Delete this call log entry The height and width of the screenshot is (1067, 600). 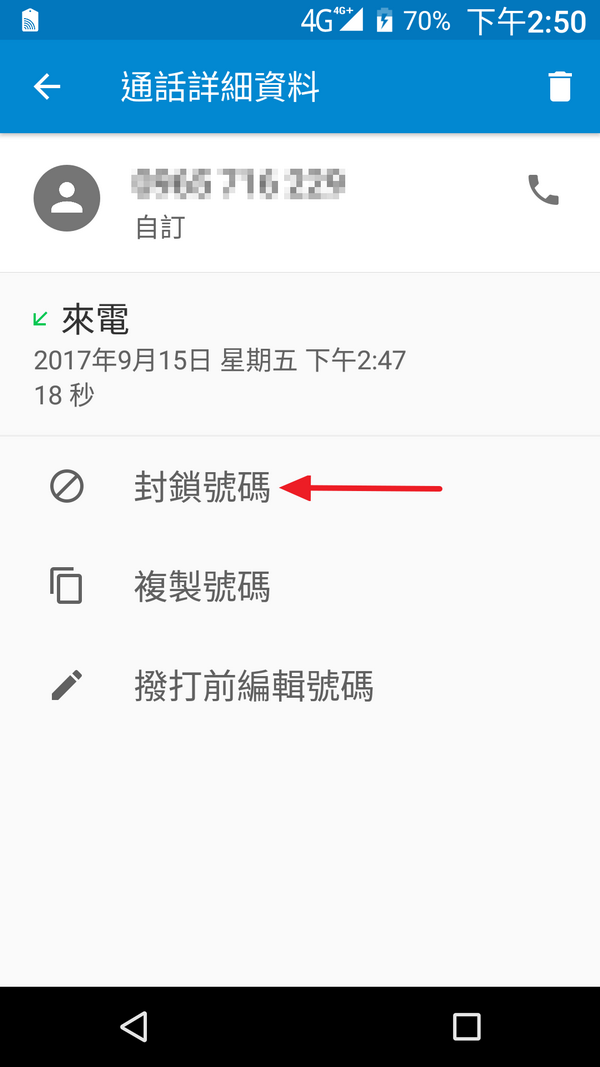[x=560, y=87]
